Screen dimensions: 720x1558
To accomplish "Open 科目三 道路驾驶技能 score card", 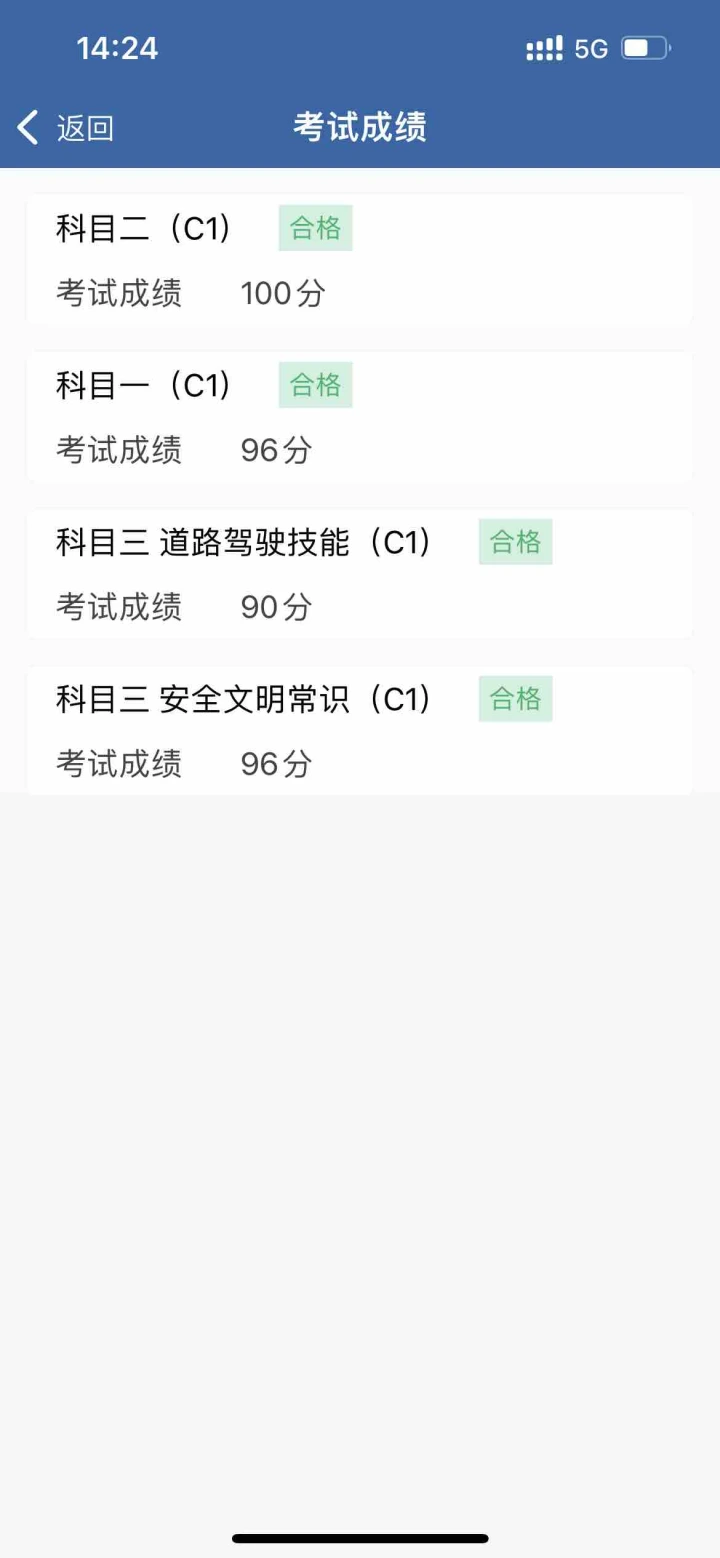I will (360, 574).
